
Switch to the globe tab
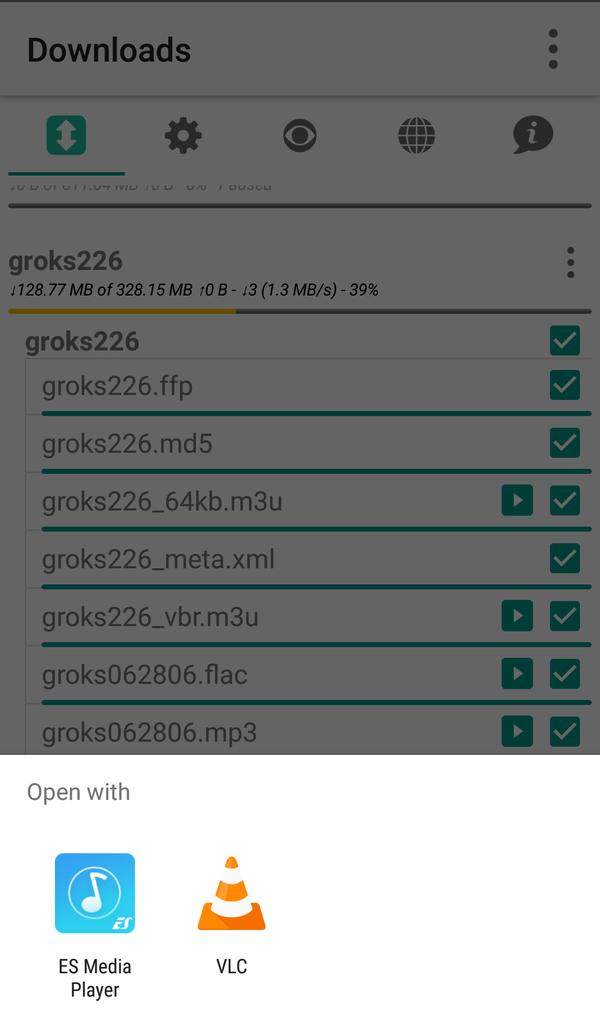pos(416,136)
